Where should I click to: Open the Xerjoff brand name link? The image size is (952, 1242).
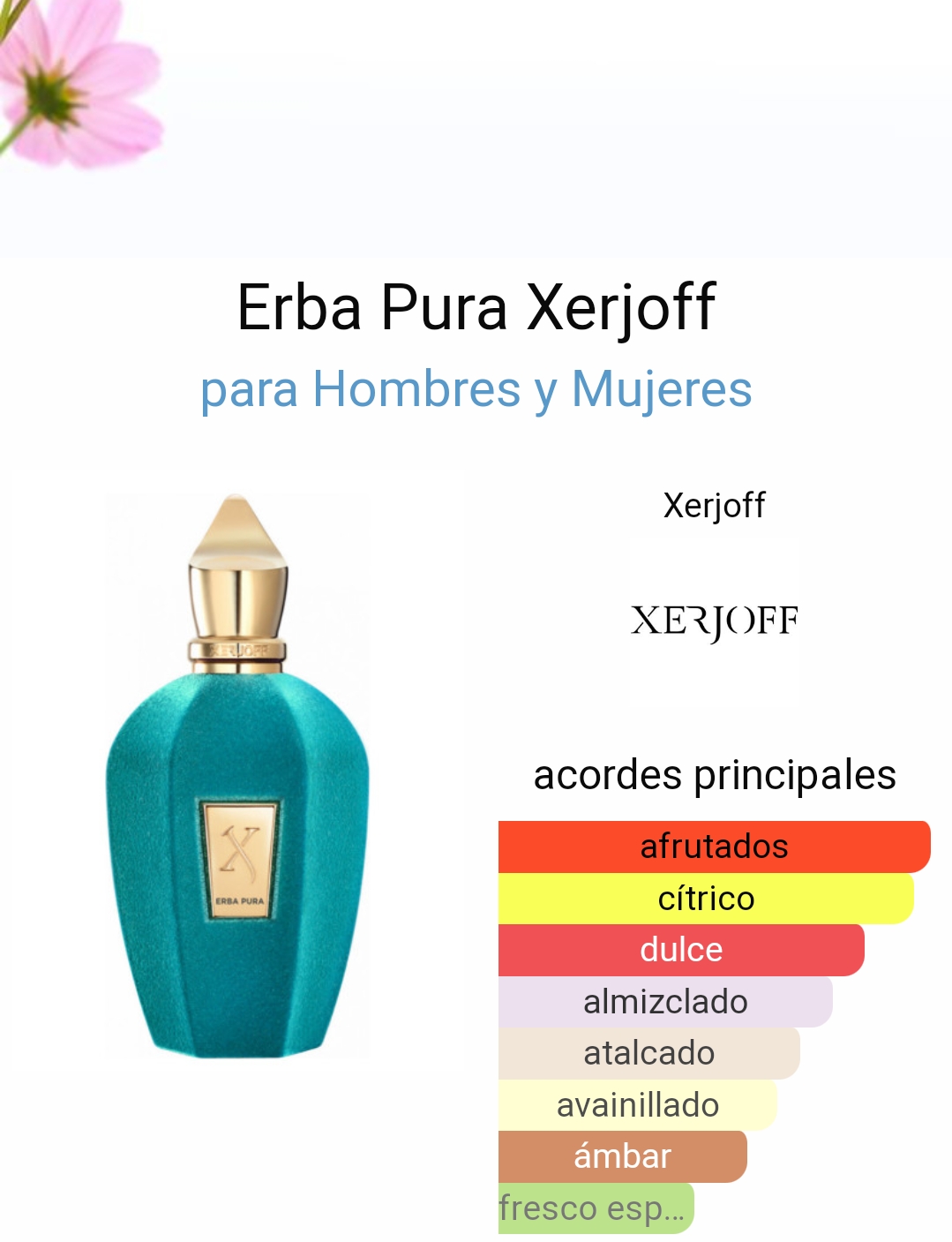click(714, 506)
